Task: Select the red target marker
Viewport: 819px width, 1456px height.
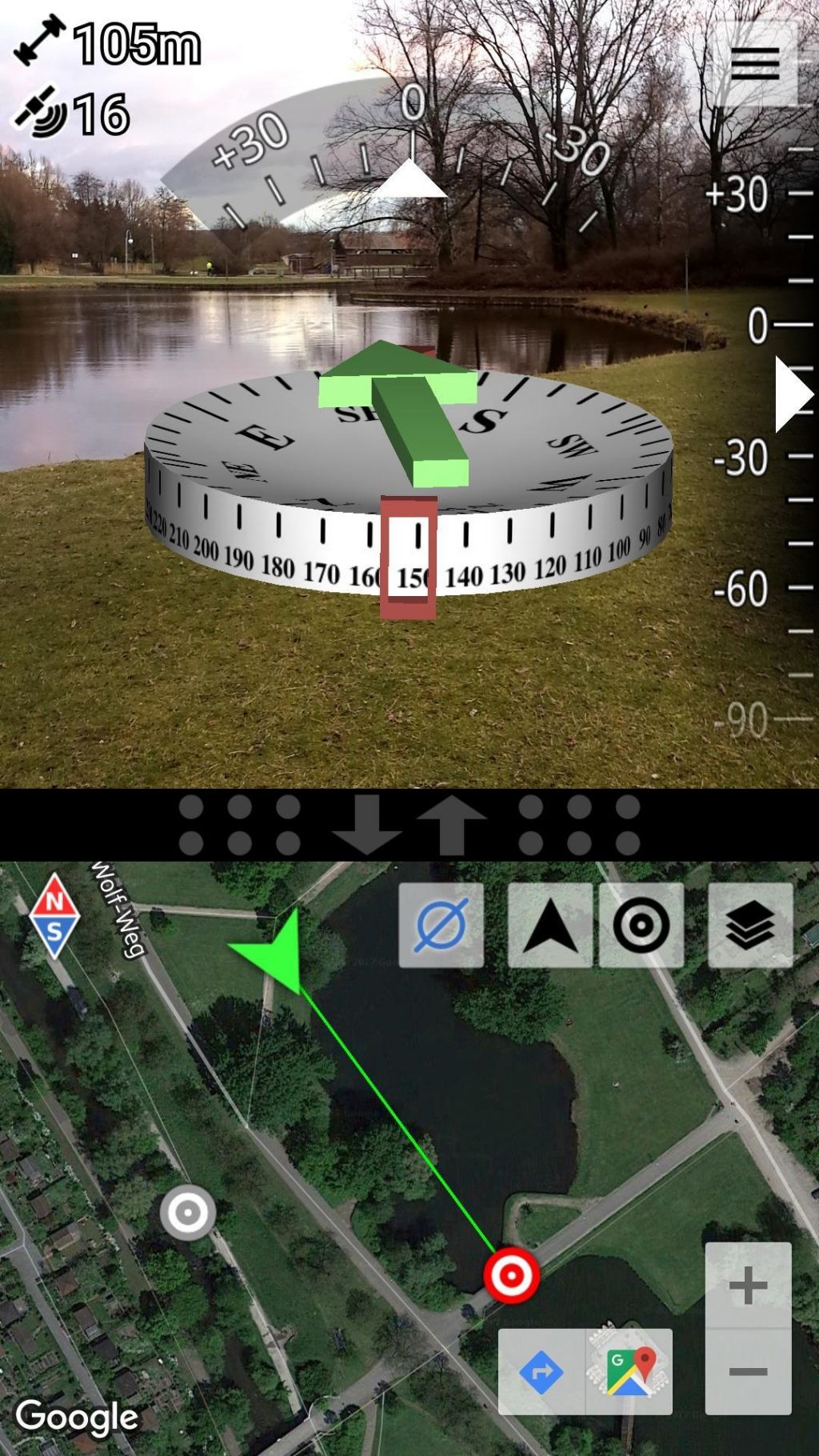Action: coord(511,1274)
